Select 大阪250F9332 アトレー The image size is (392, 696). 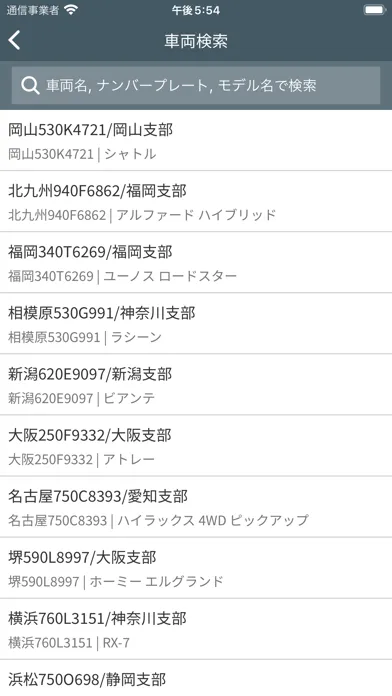click(196, 446)
